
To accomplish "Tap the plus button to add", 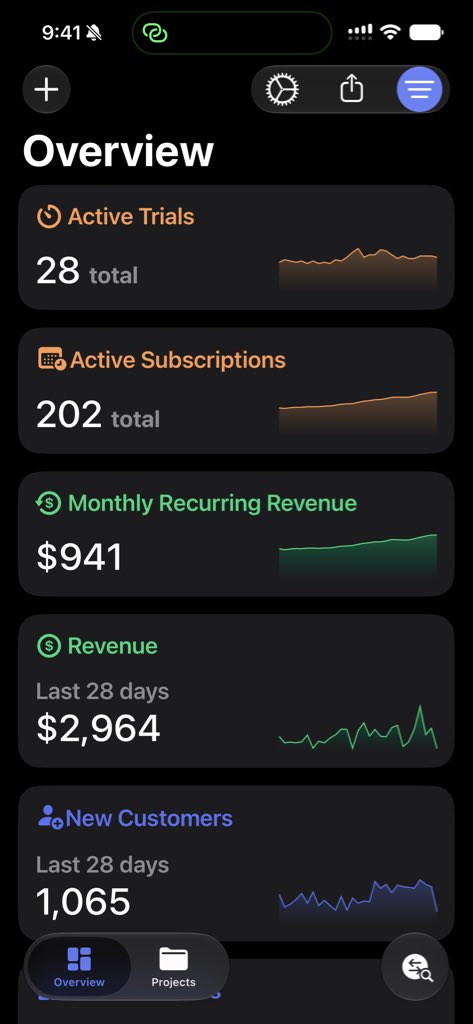I will [46, 89].
